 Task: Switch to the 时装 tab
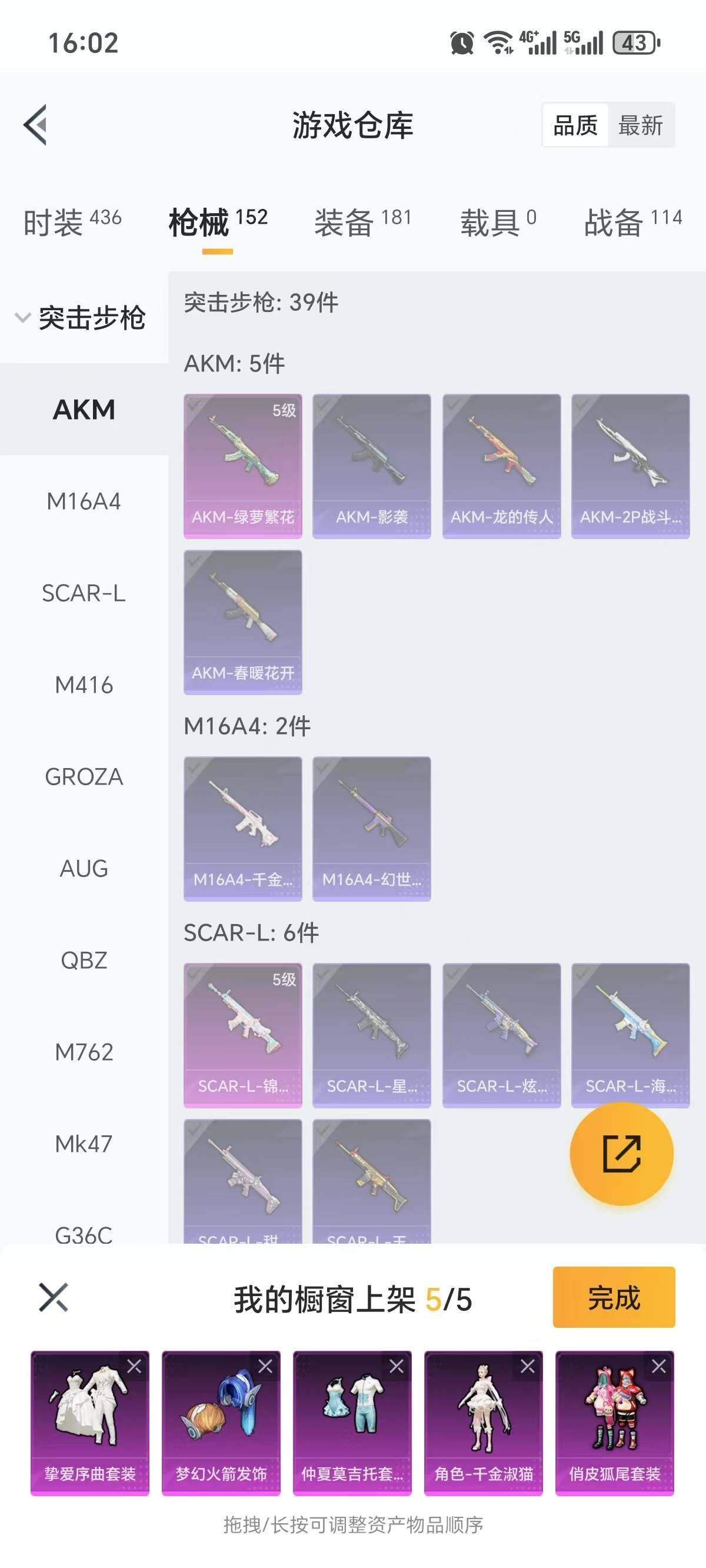tap(72, 222)
